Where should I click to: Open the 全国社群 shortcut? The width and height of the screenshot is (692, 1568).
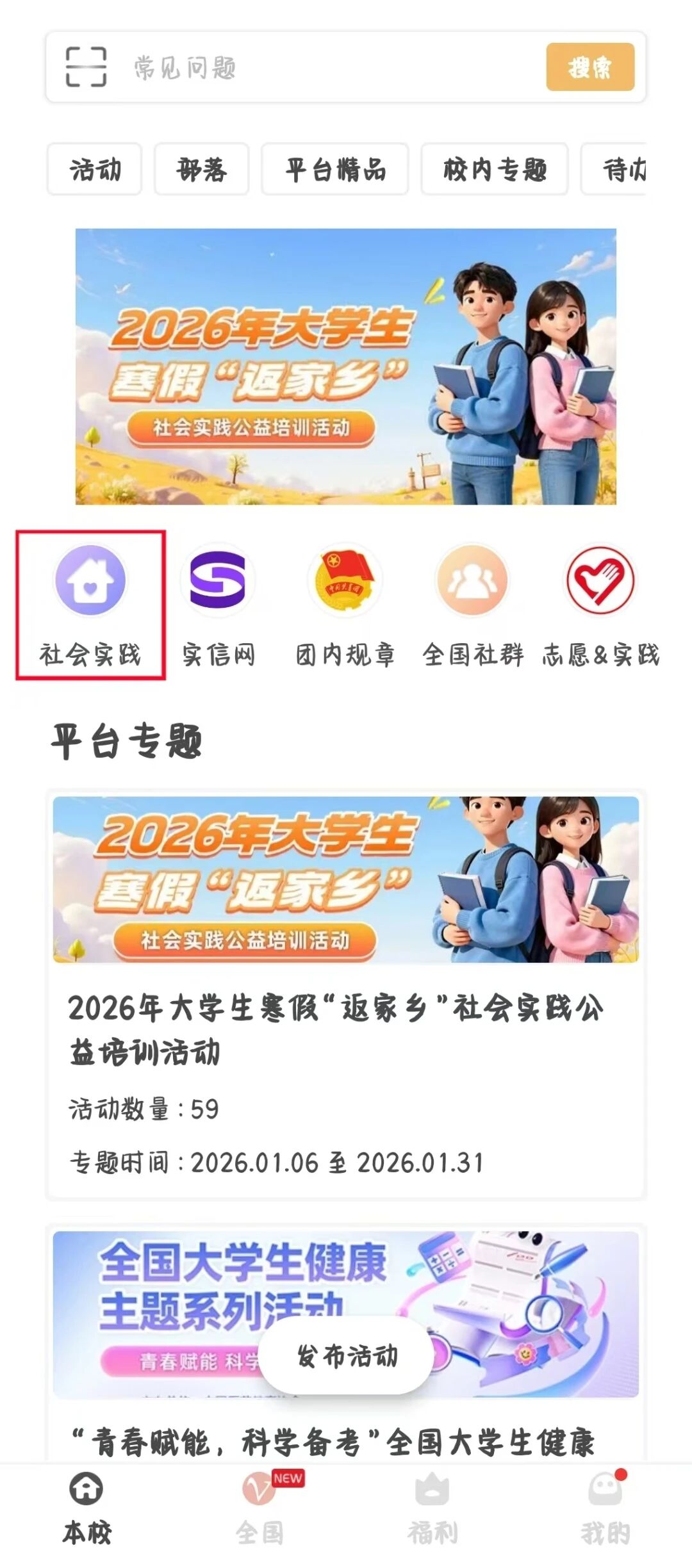click(x=472, y=605)
